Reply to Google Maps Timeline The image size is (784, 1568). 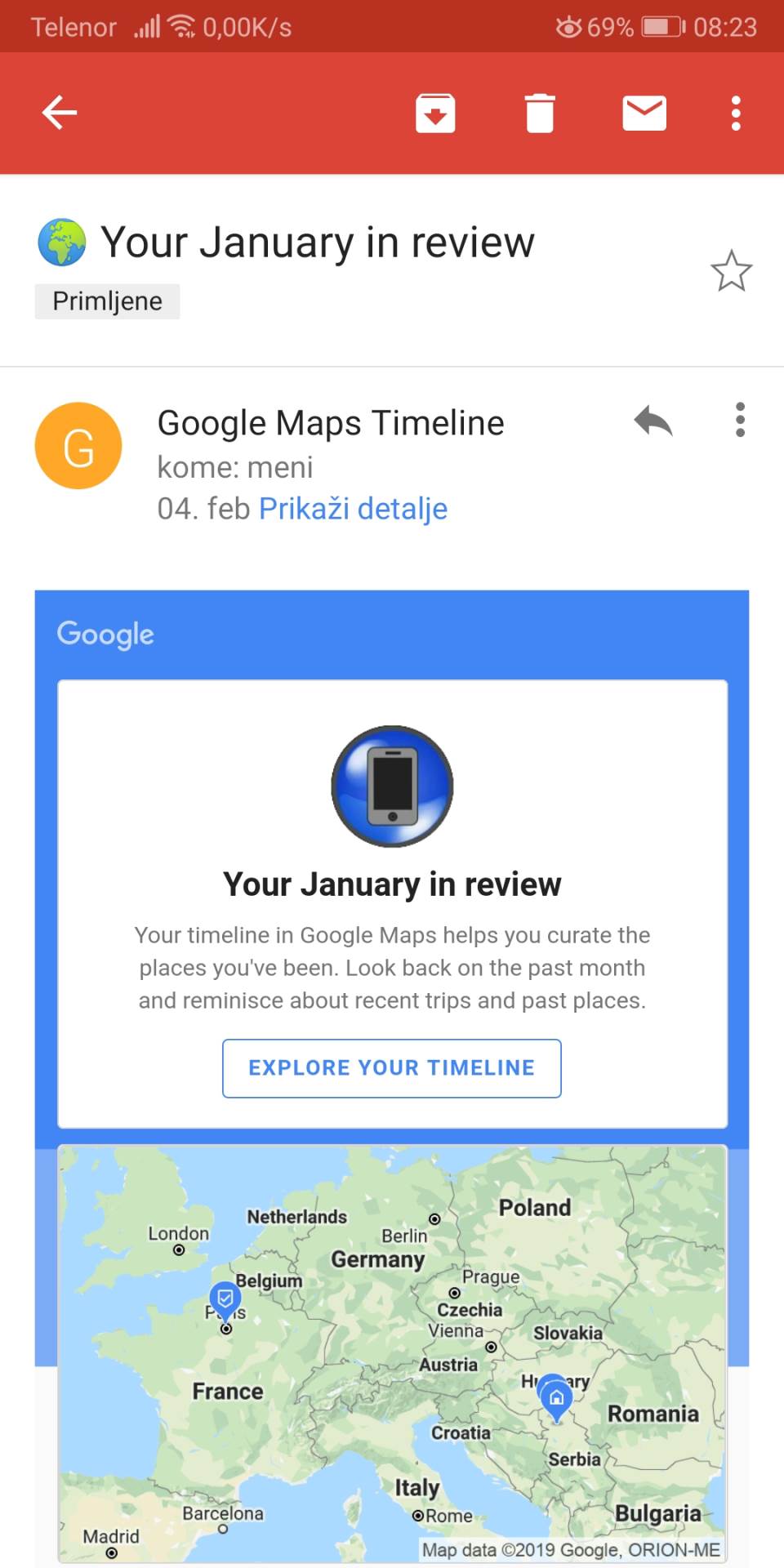coord(653,421)
